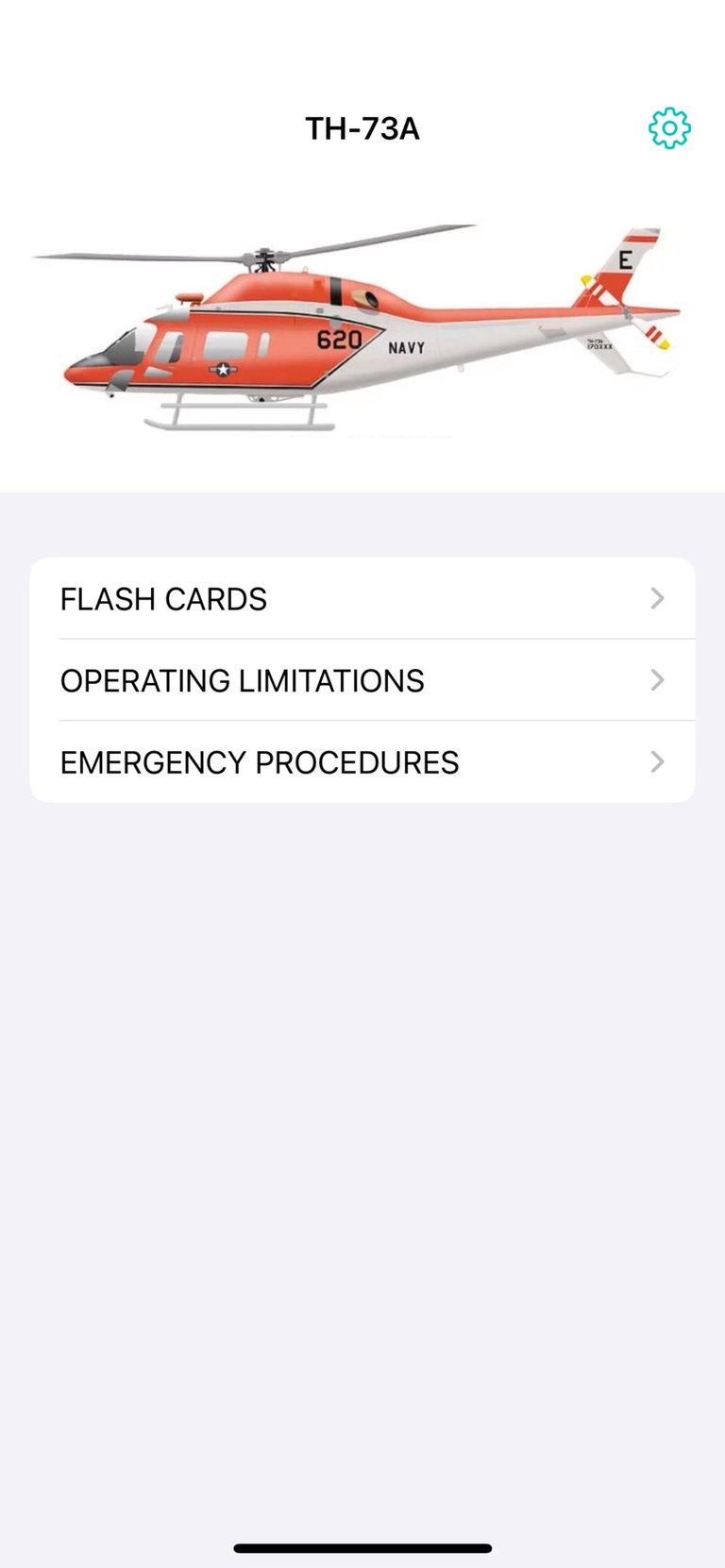The width and height of the screenshot is (725, 1568).
Task: View the Emergency Procedures list
Action: tap(362, 762)
